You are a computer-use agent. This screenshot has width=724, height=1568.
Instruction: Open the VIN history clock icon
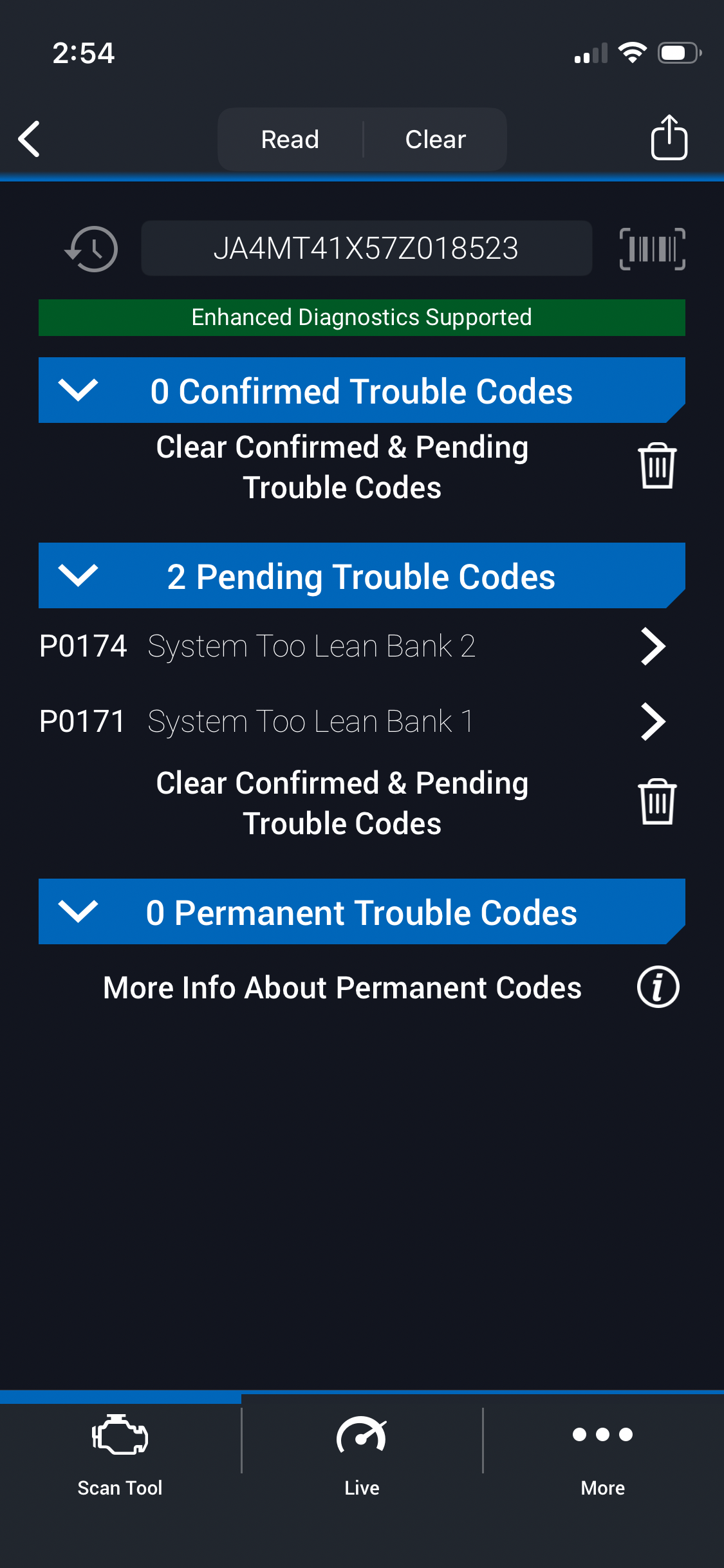click(92, 249)
